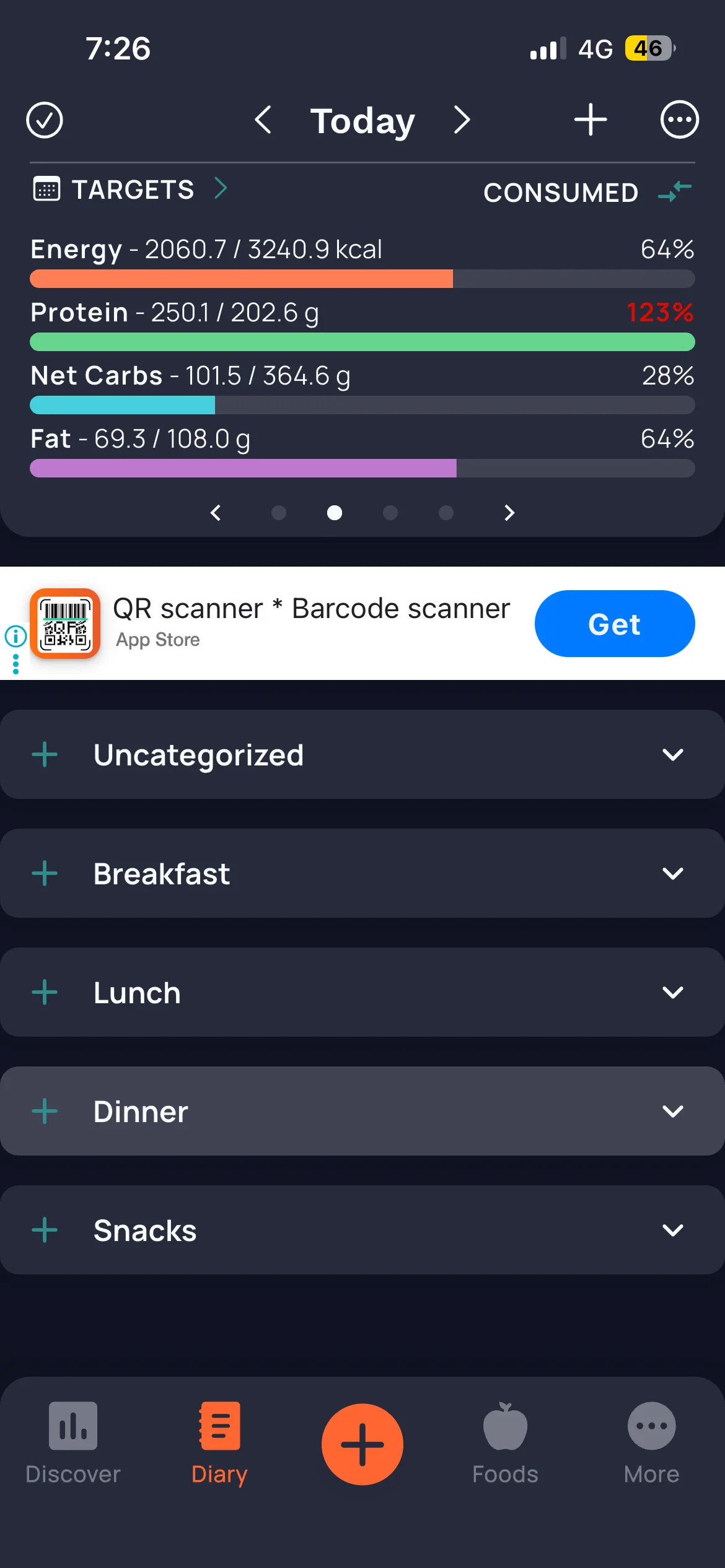Go to the previous day
Image resolution: width=725 pixels, height=1568 pixels.
[x=263, y=120]
